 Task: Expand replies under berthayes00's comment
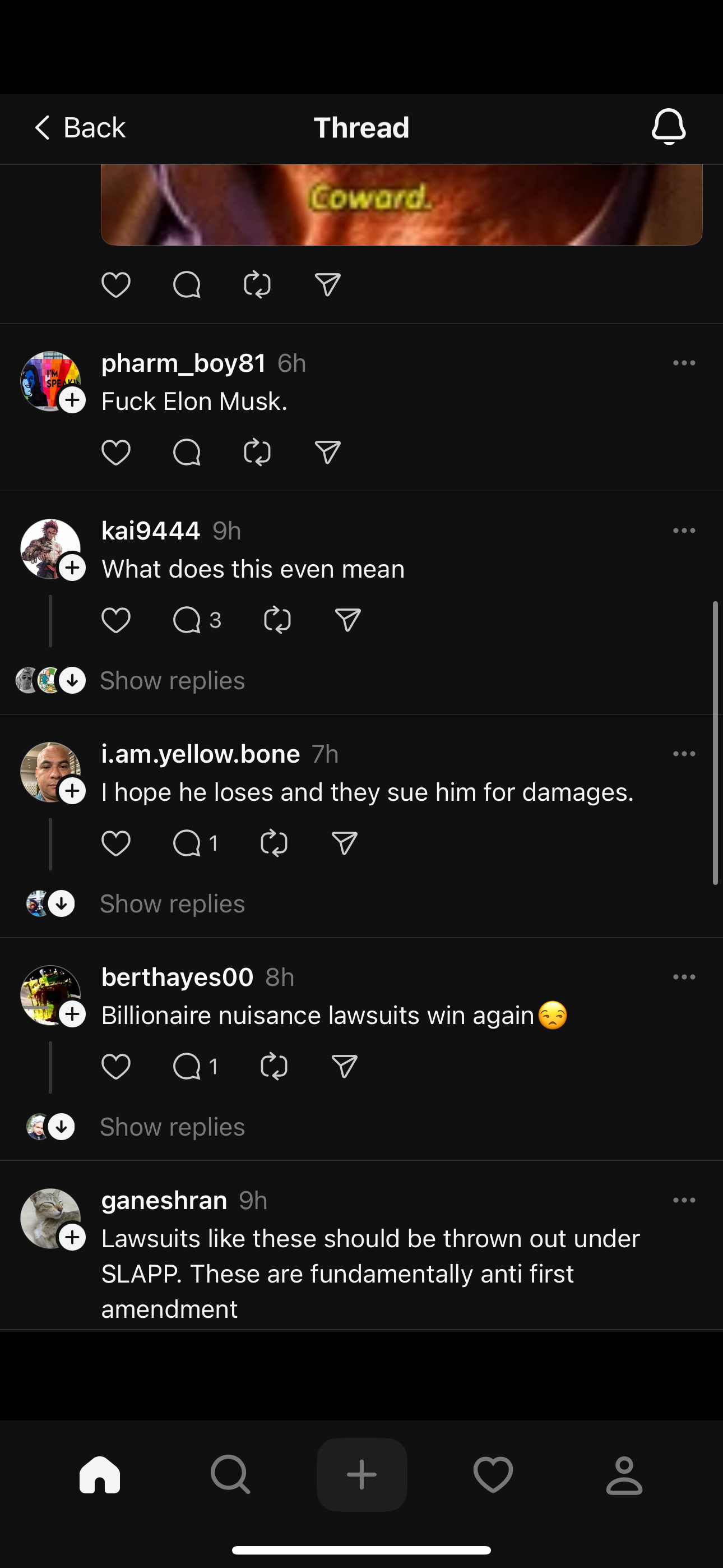click(x=172, y=1127)
